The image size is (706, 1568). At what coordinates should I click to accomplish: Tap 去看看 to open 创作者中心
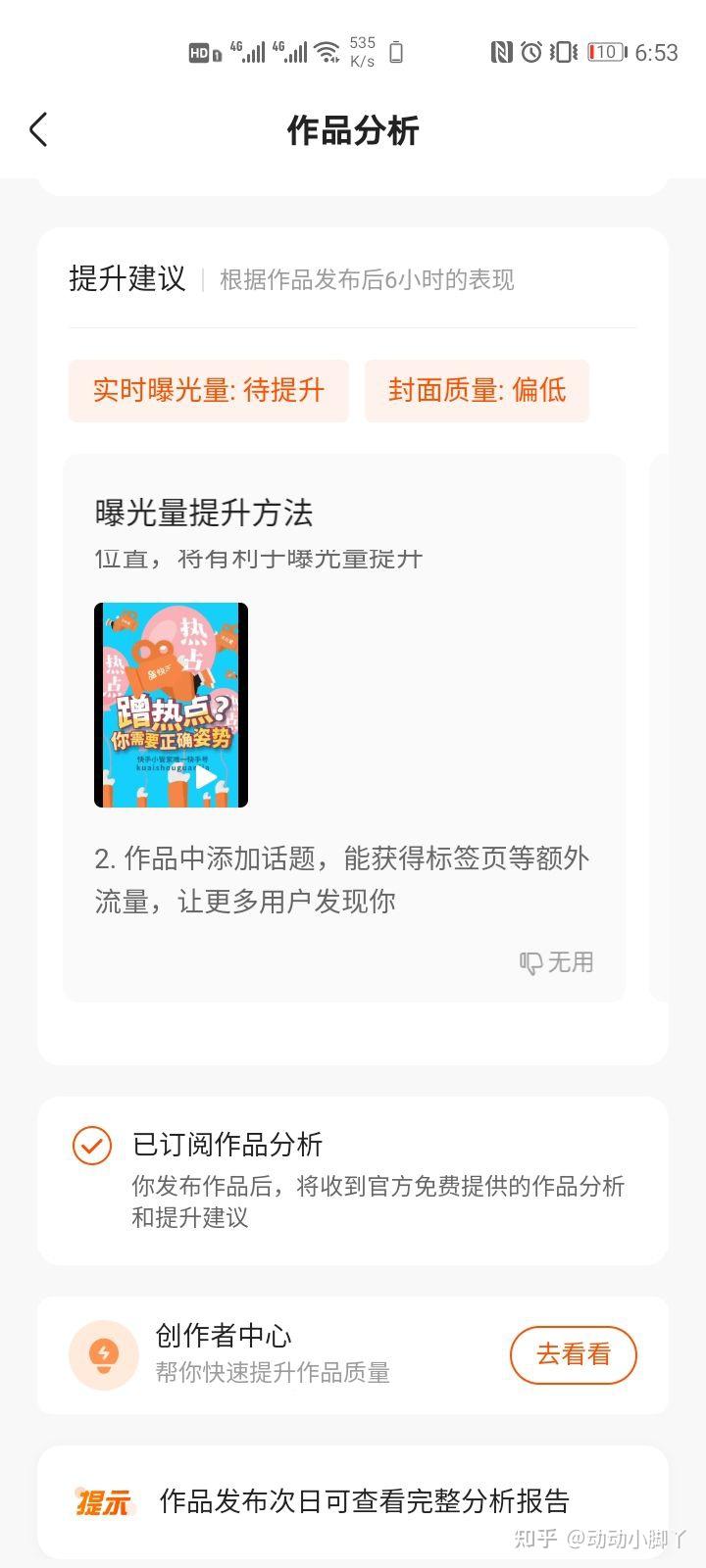[x=573, y=1354]
